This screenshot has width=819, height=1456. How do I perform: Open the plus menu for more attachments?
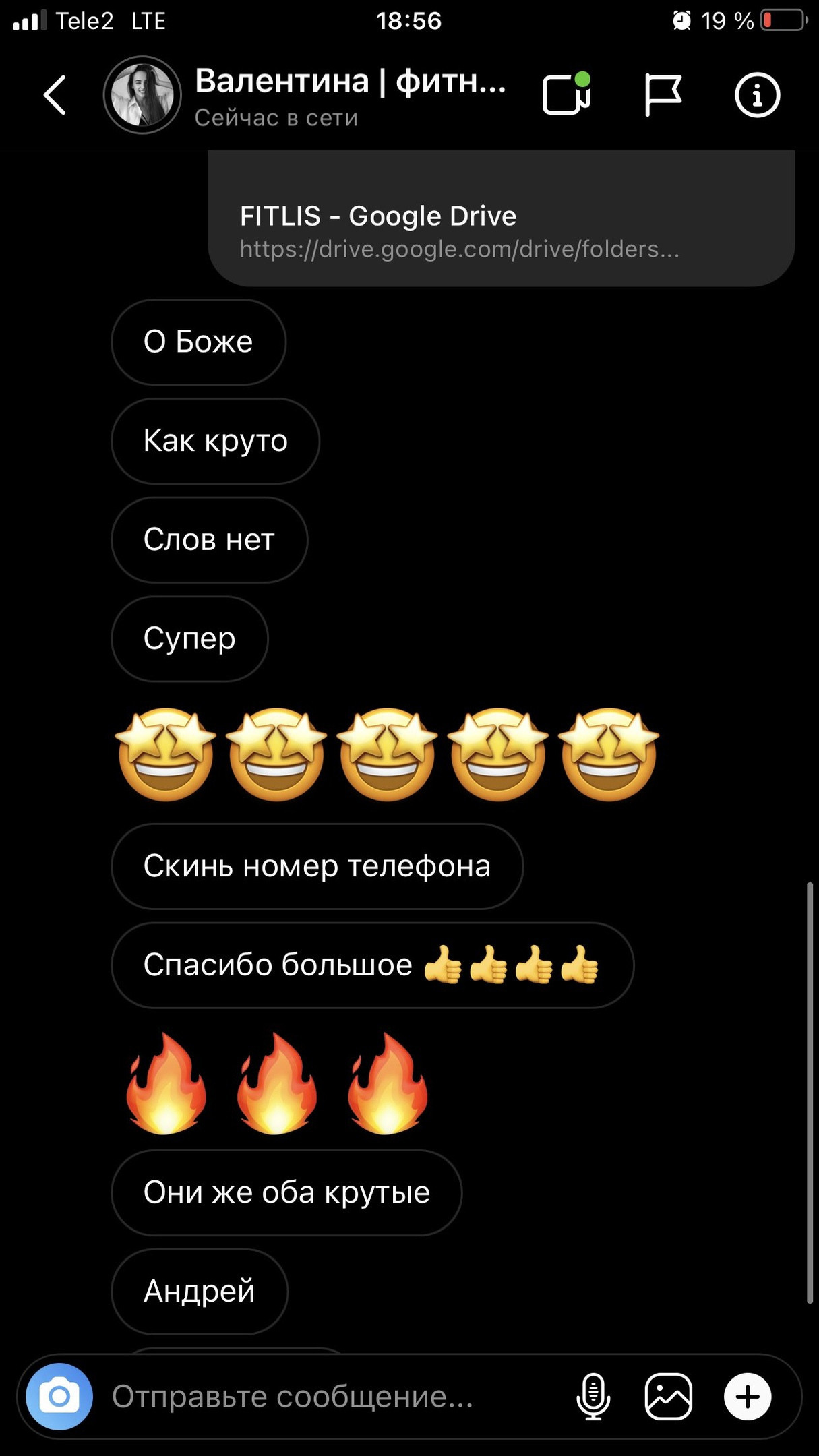pos(748,1396)
